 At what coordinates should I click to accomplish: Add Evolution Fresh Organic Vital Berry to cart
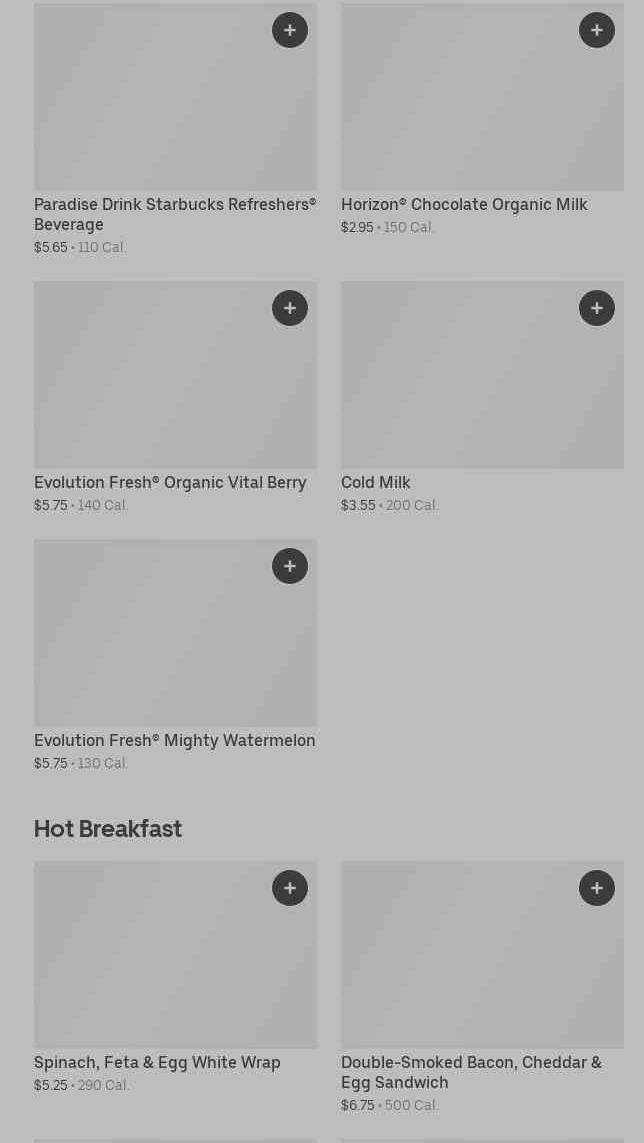tap(290, 308)
